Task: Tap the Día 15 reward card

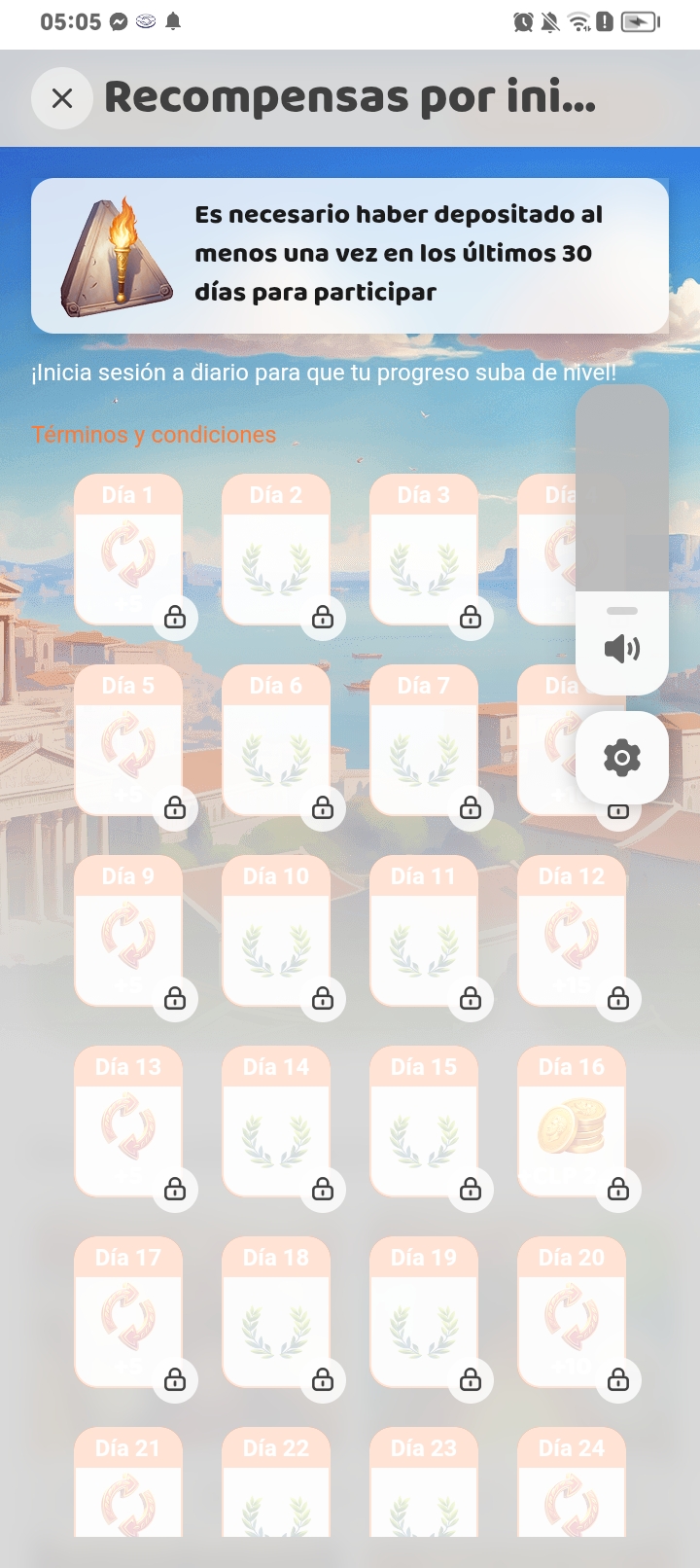Action: tap(424, 1123)
